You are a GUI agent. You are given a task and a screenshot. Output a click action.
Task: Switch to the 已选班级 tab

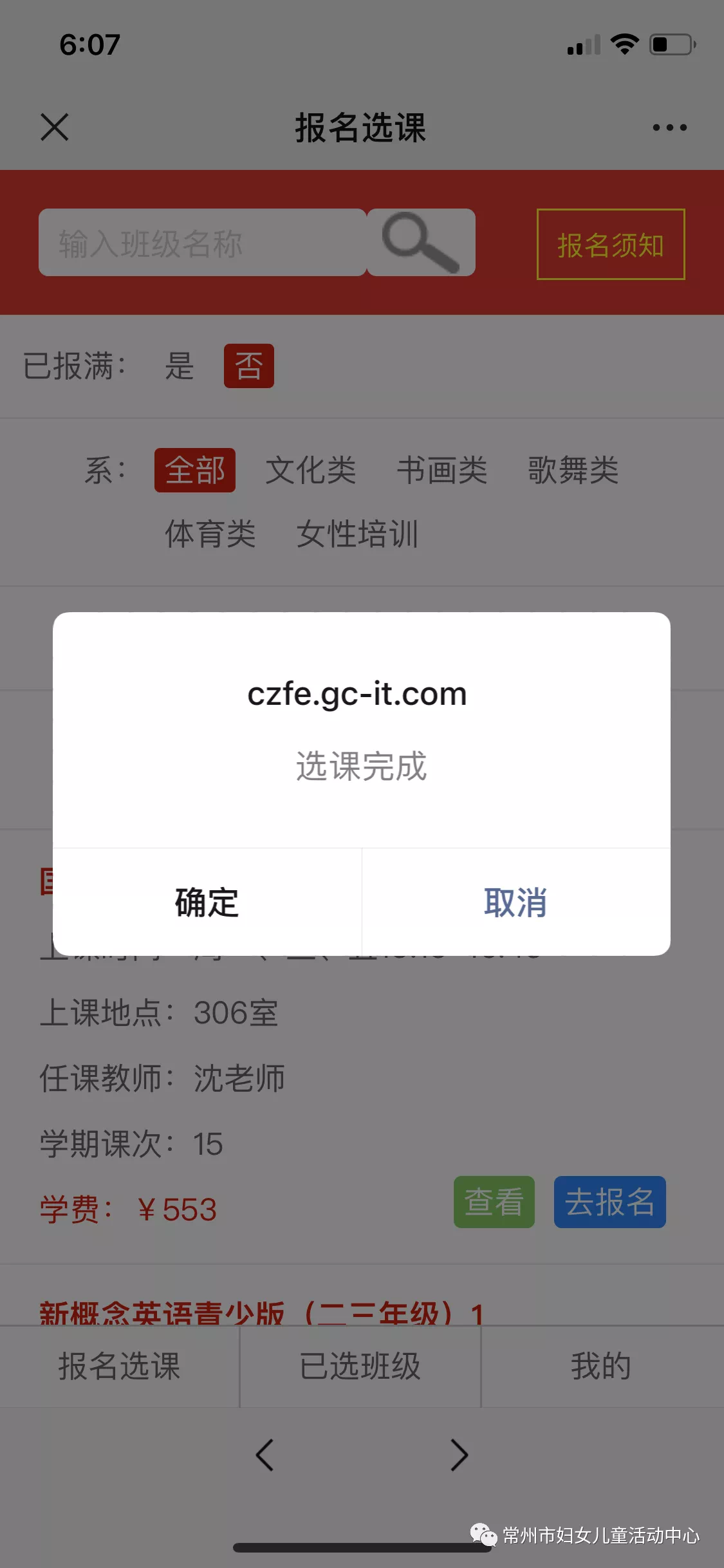360,1366
